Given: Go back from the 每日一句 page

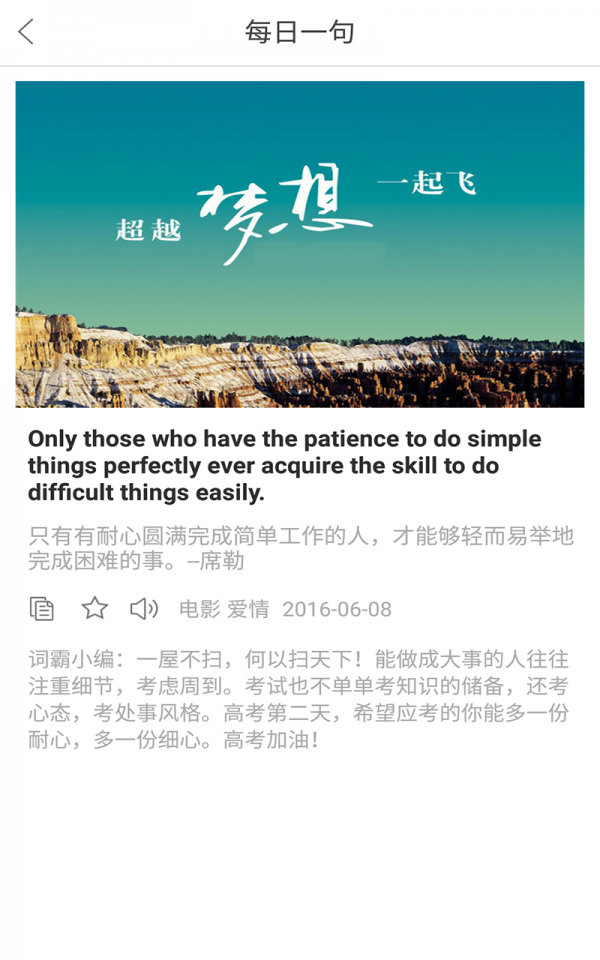Looking at the screenshot, I should pyautogui.click(x=27, y=32).
